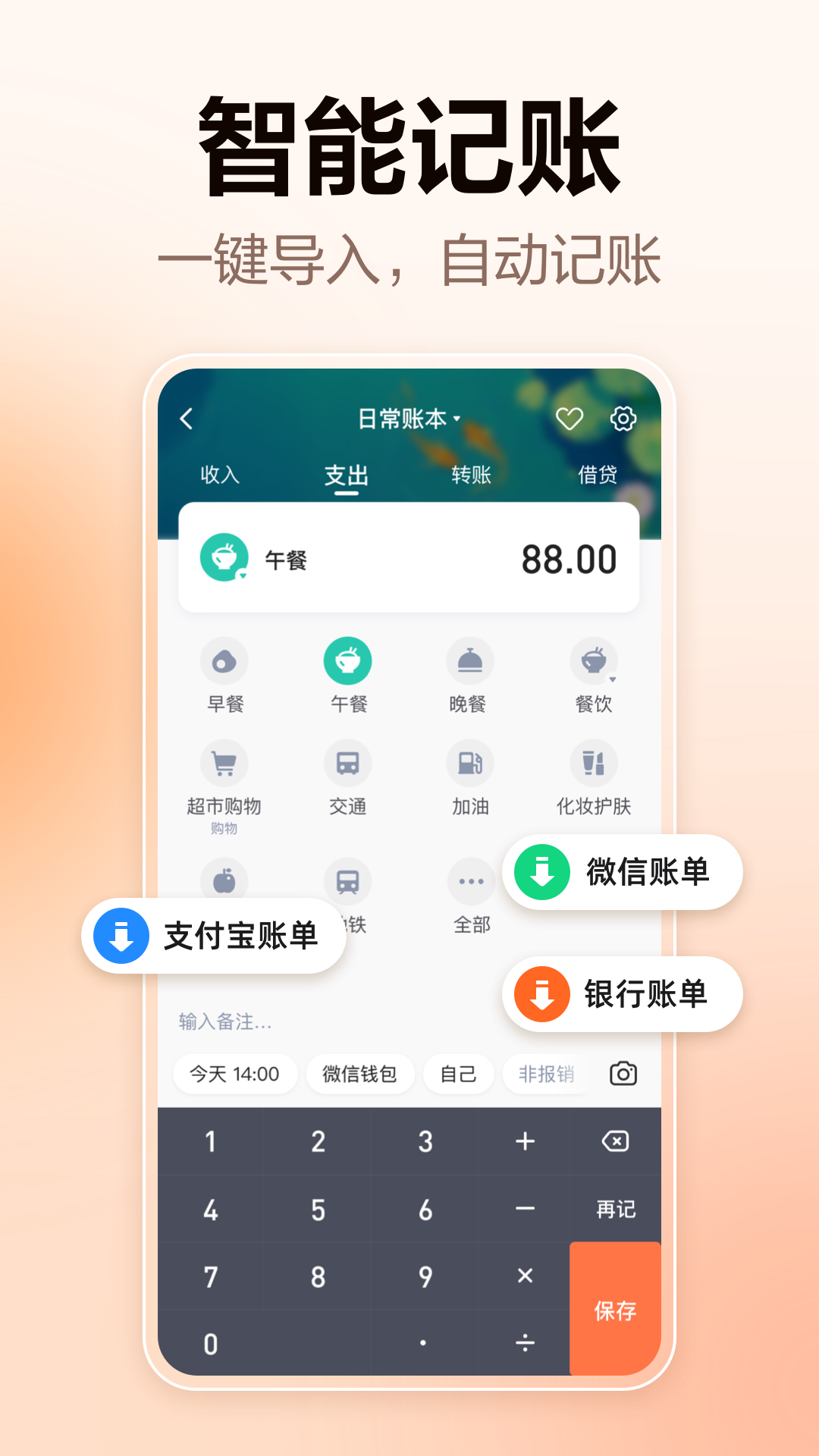
Task: Open the camera icon to attach photo
Action: 623,1073
